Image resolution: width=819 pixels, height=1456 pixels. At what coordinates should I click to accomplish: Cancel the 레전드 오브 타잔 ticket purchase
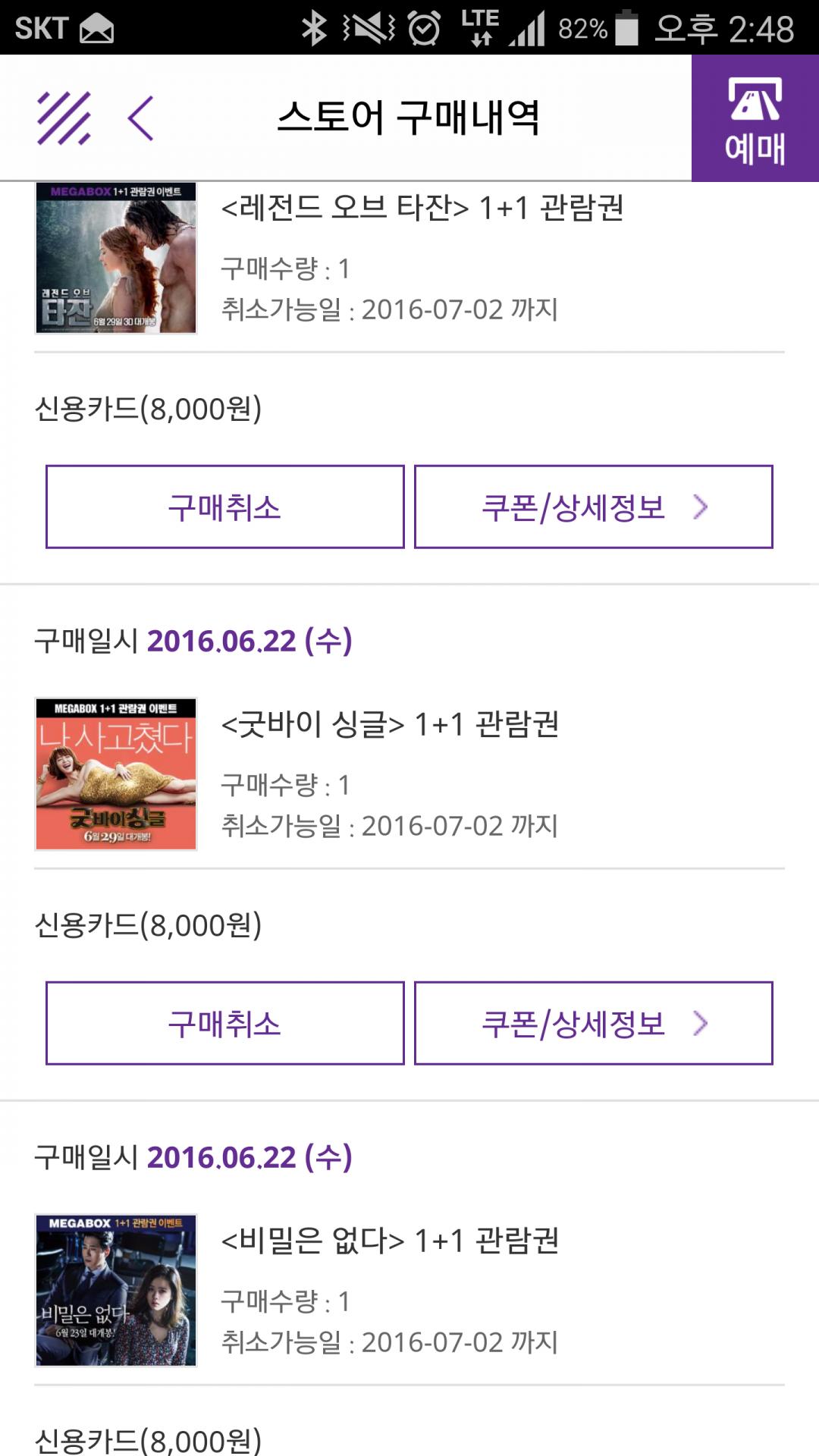tap(224, 507)
